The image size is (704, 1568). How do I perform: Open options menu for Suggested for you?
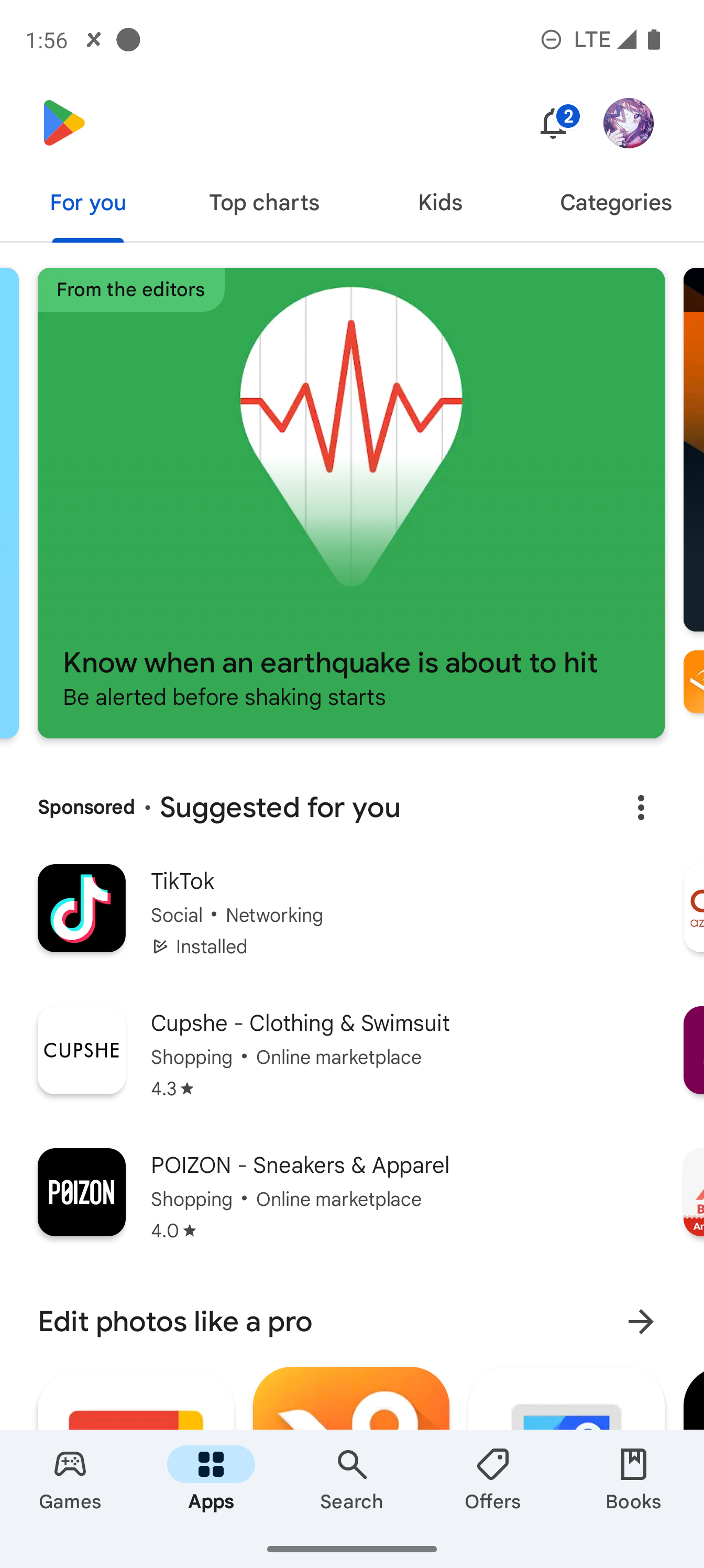[641, 808]
